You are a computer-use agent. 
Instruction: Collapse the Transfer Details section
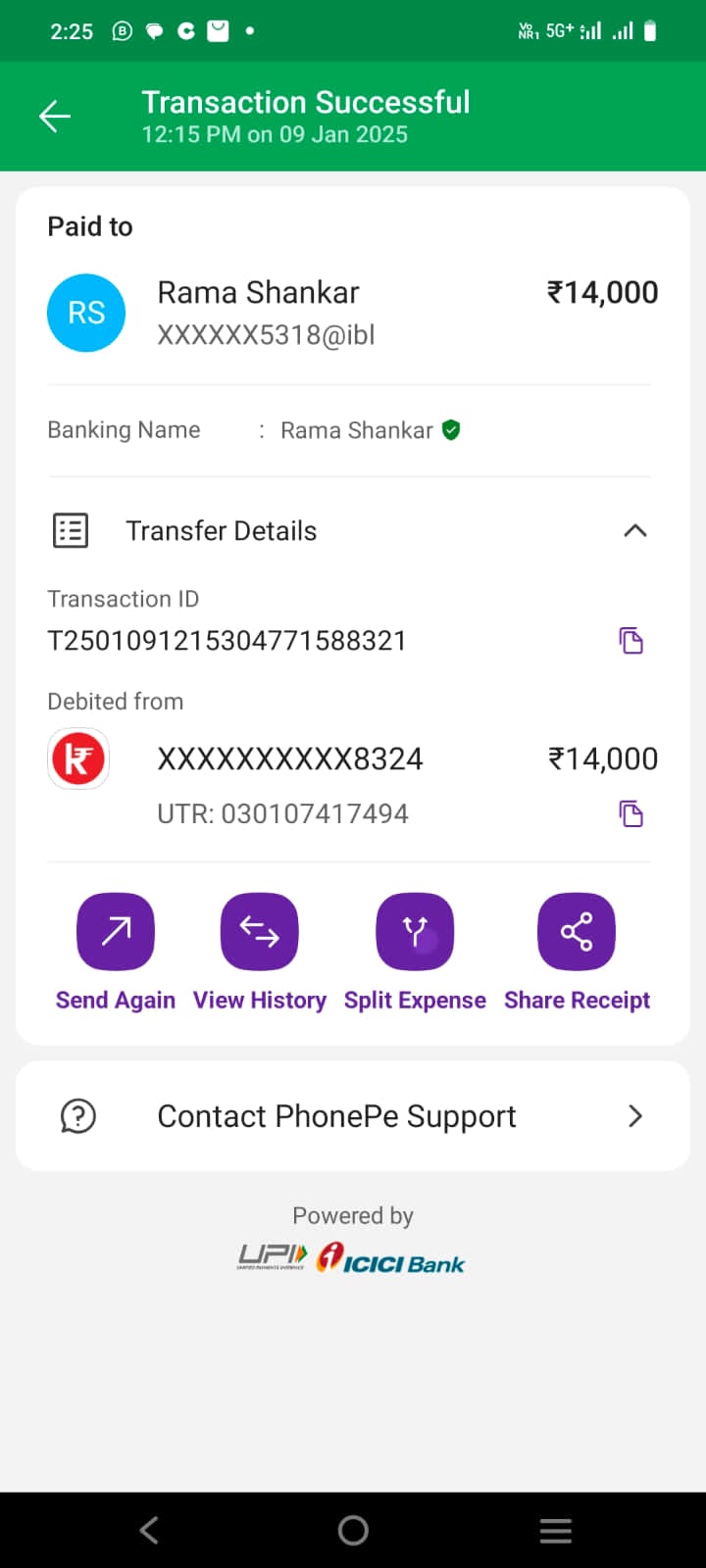635,531
